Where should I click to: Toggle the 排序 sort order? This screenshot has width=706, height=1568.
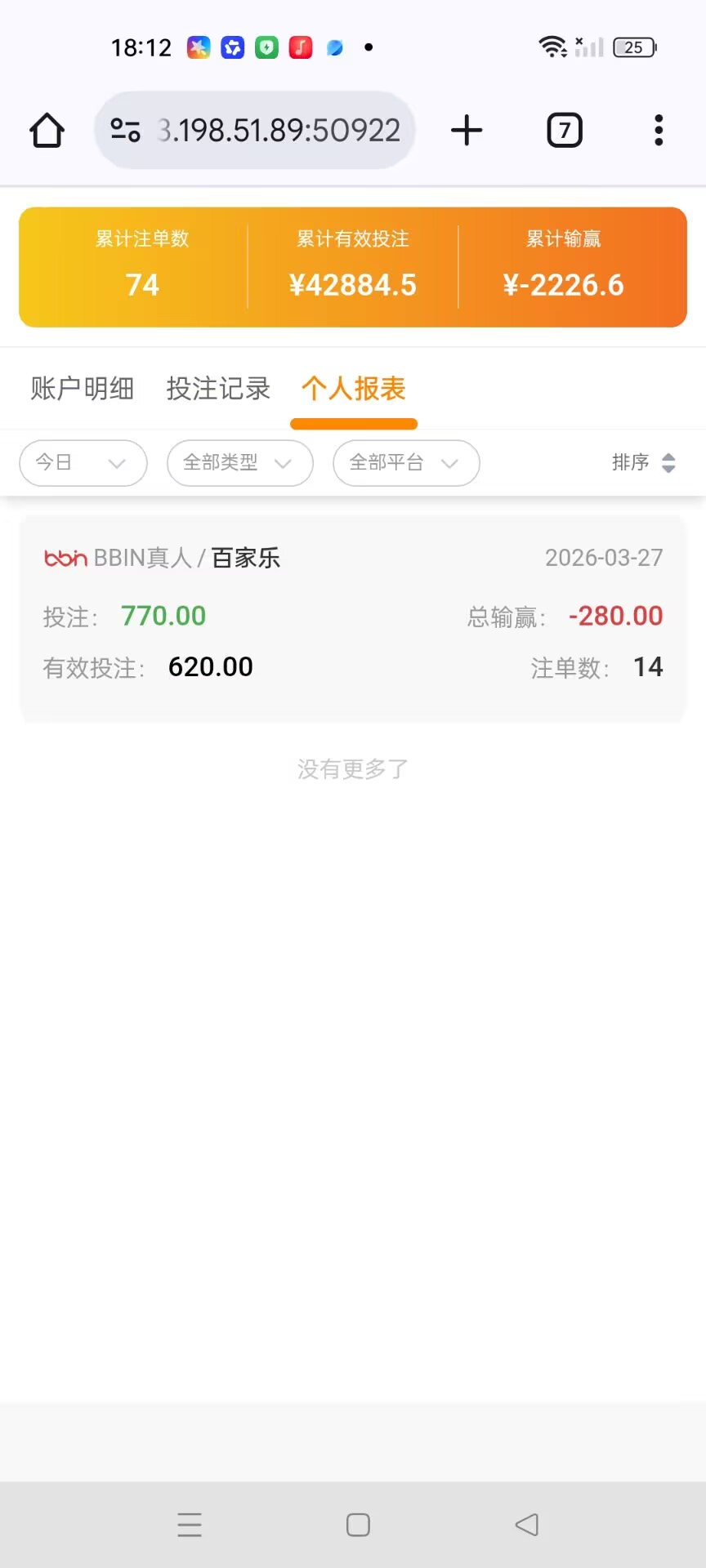click(x=644, y=463)
